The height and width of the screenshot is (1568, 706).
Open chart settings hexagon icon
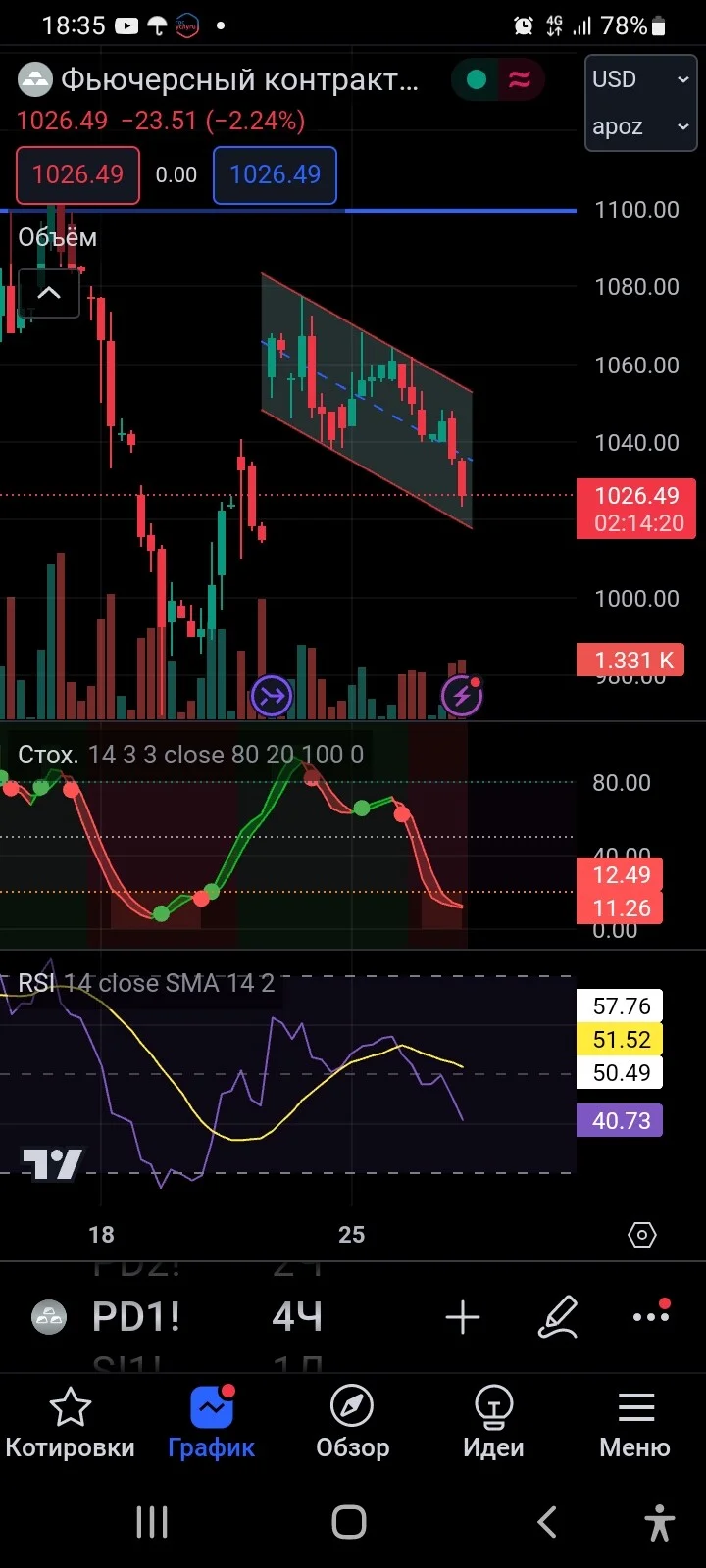[641, 1235]
